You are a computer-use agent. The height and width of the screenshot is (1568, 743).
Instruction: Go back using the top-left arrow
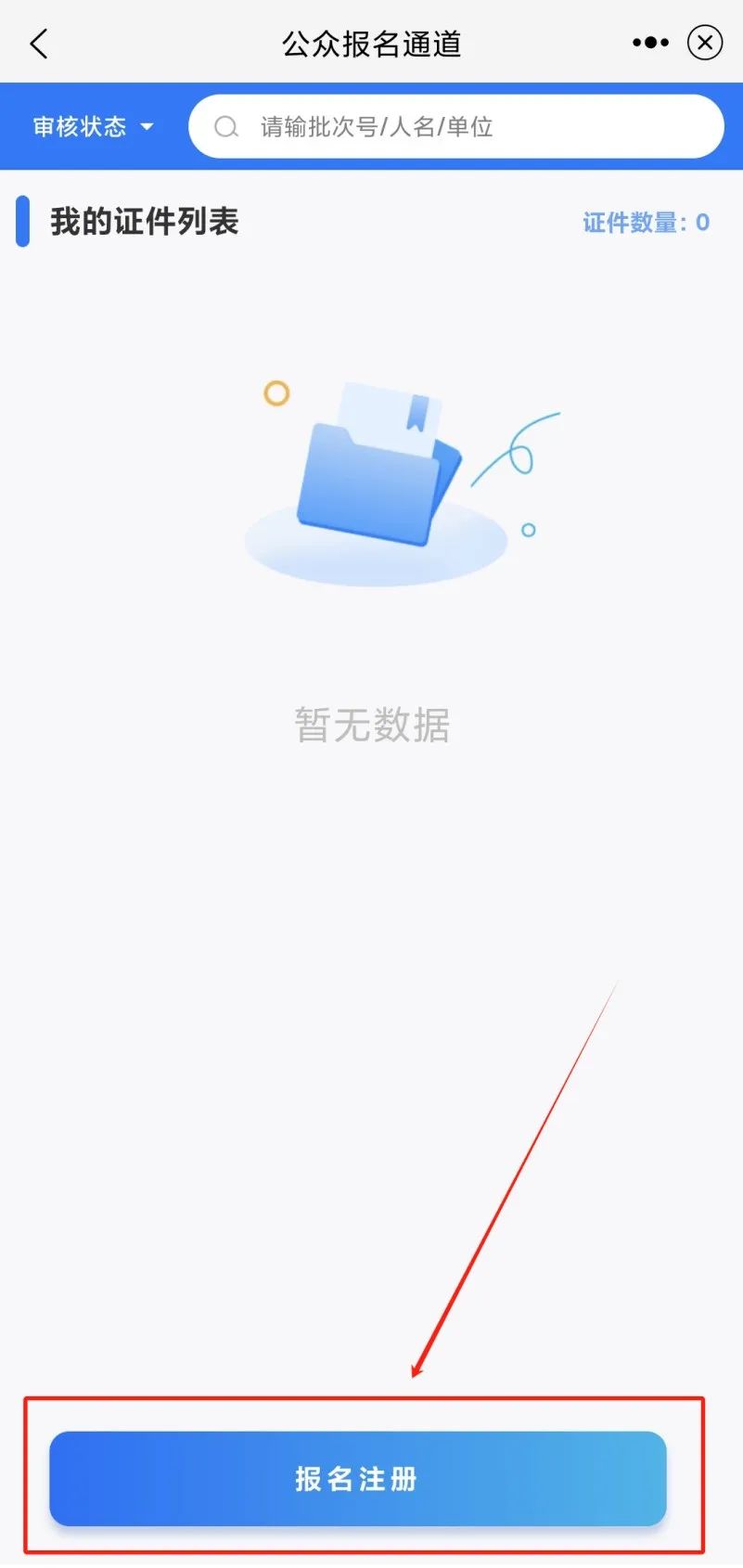point(39,44)
